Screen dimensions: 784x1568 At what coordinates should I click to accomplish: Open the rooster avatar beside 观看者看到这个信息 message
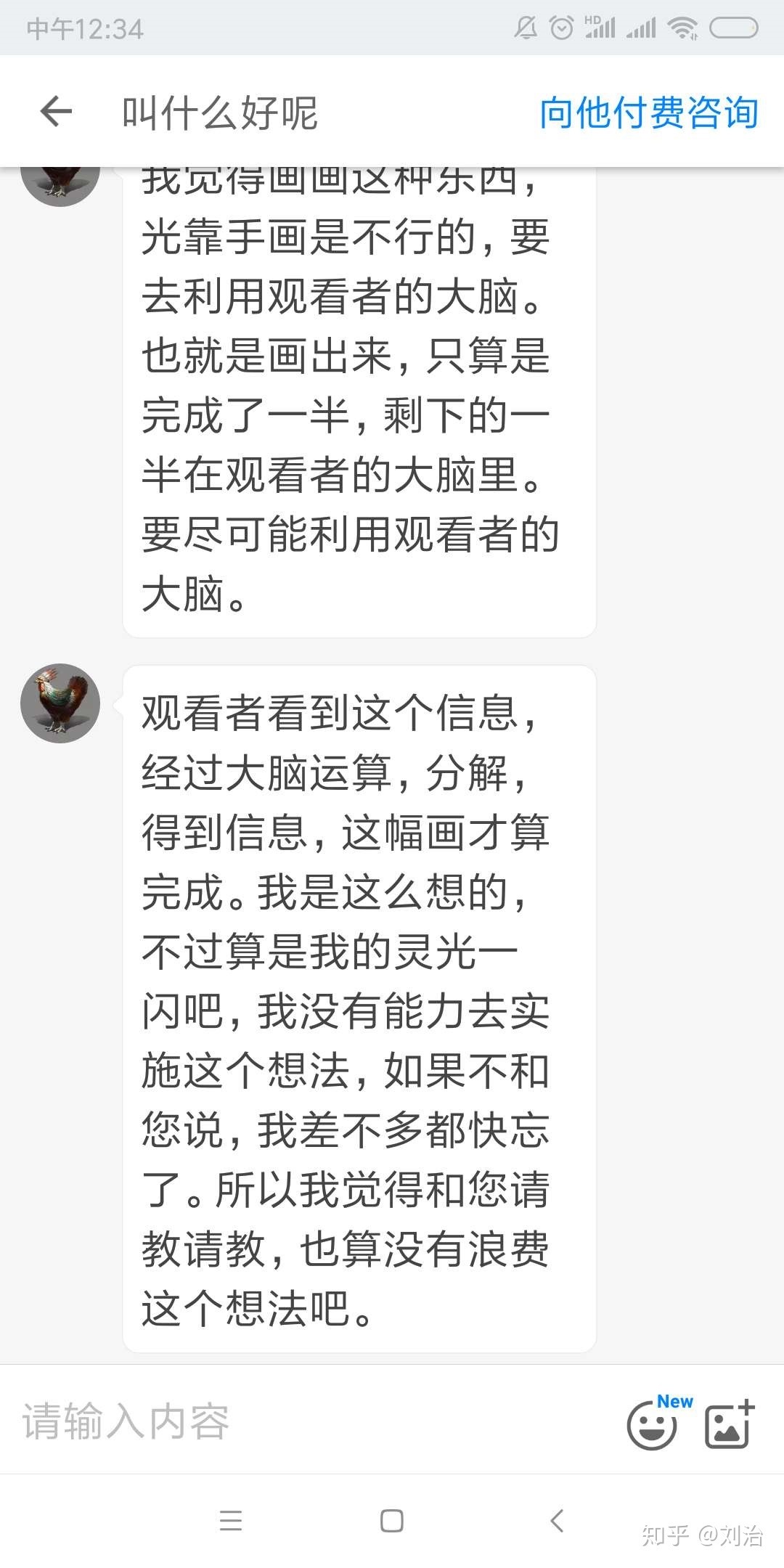tap(60, 703)
